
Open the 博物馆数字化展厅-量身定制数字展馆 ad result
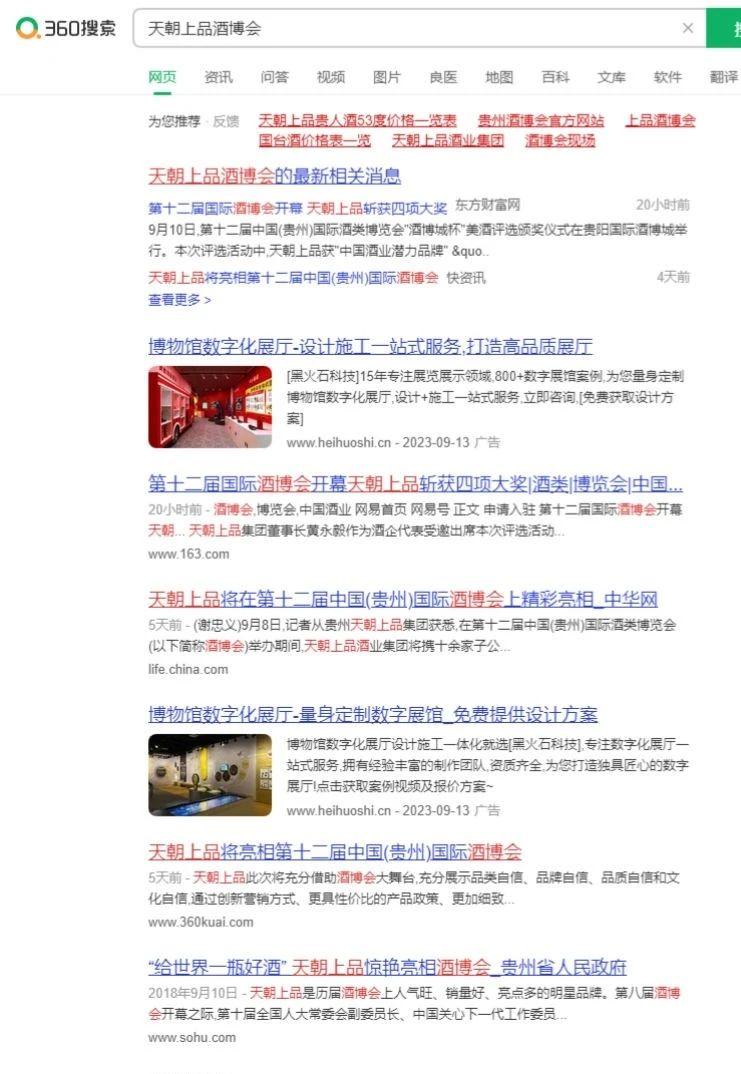pyautogui.click(x=372, y=714)
